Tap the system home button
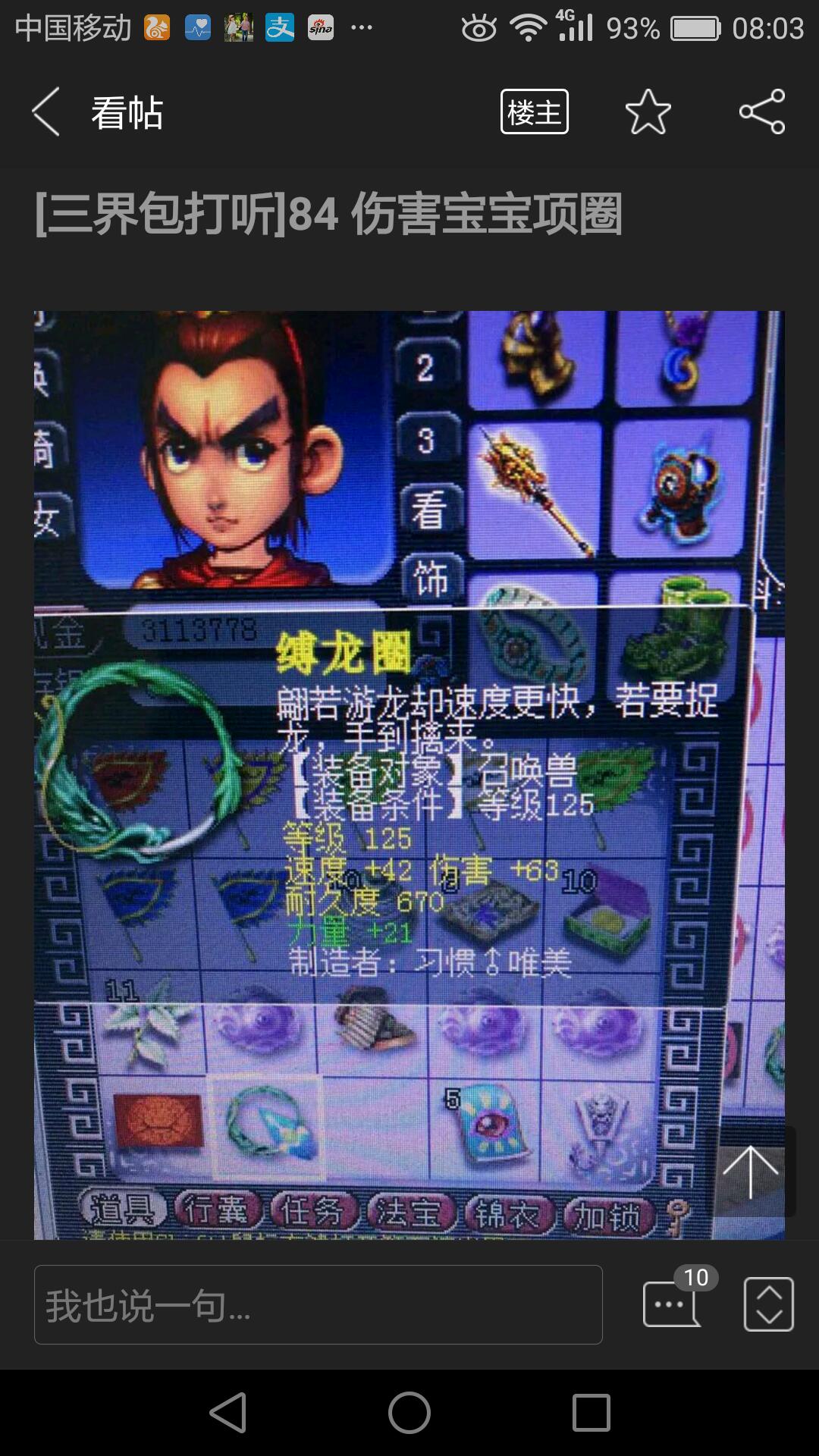The height and width of the screenshot is (1456, 819). pos(409,1414)
